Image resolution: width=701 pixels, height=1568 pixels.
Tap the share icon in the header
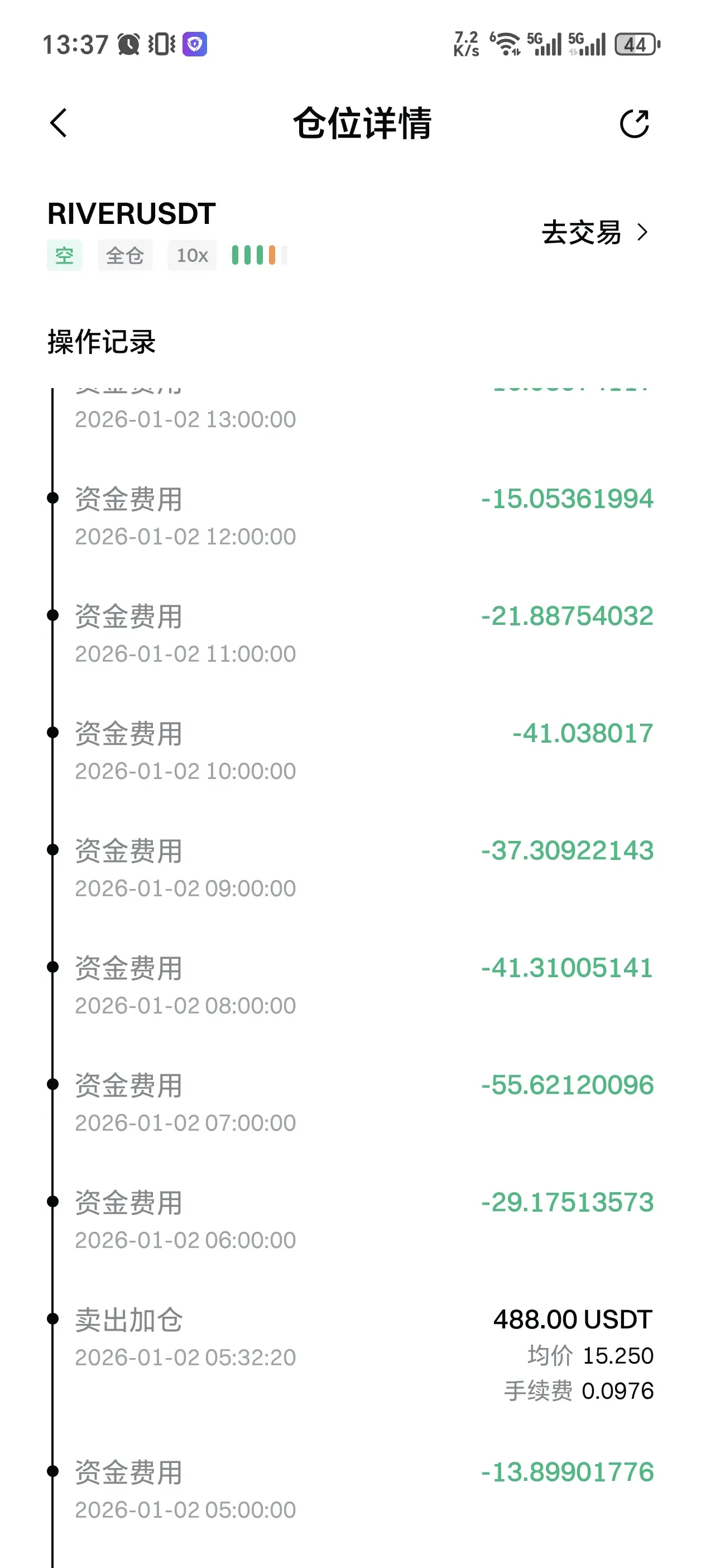click(634, 123)
